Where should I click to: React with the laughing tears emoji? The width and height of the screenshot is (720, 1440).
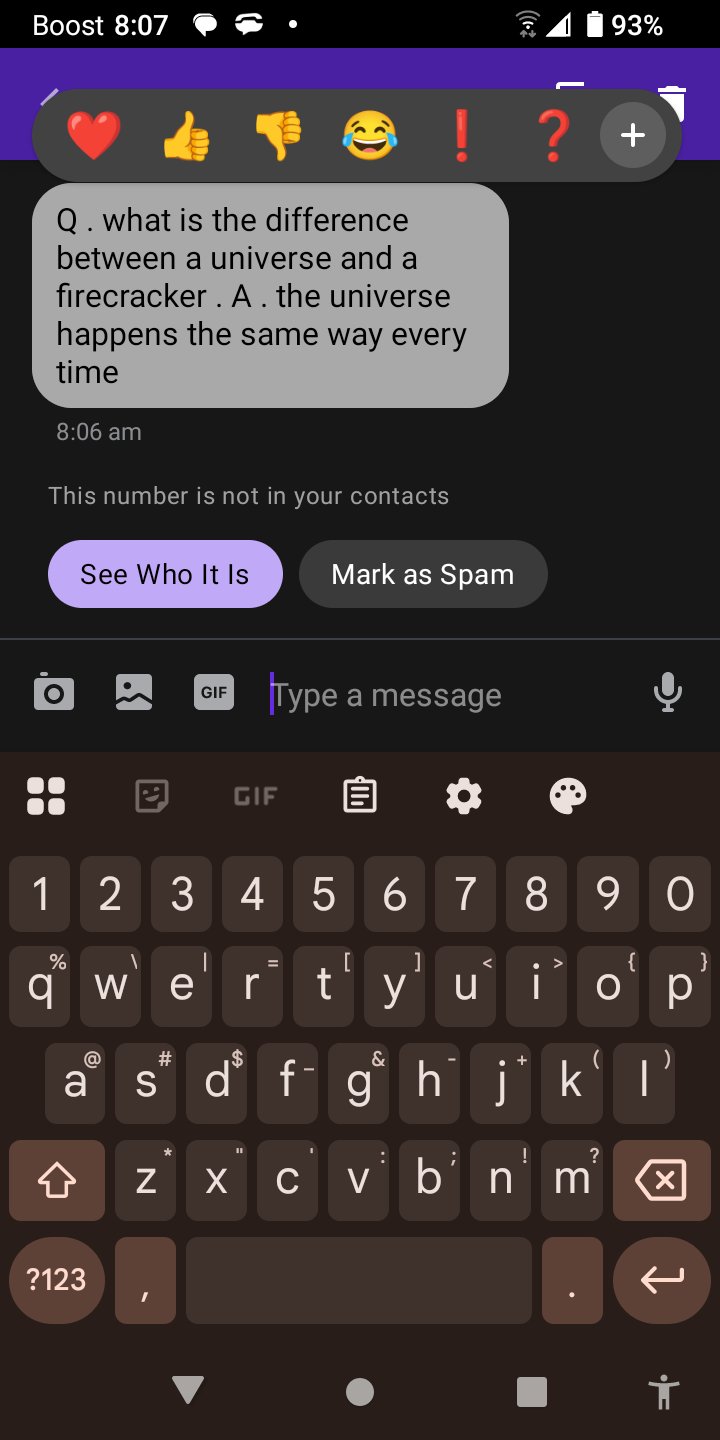point(369,136)
